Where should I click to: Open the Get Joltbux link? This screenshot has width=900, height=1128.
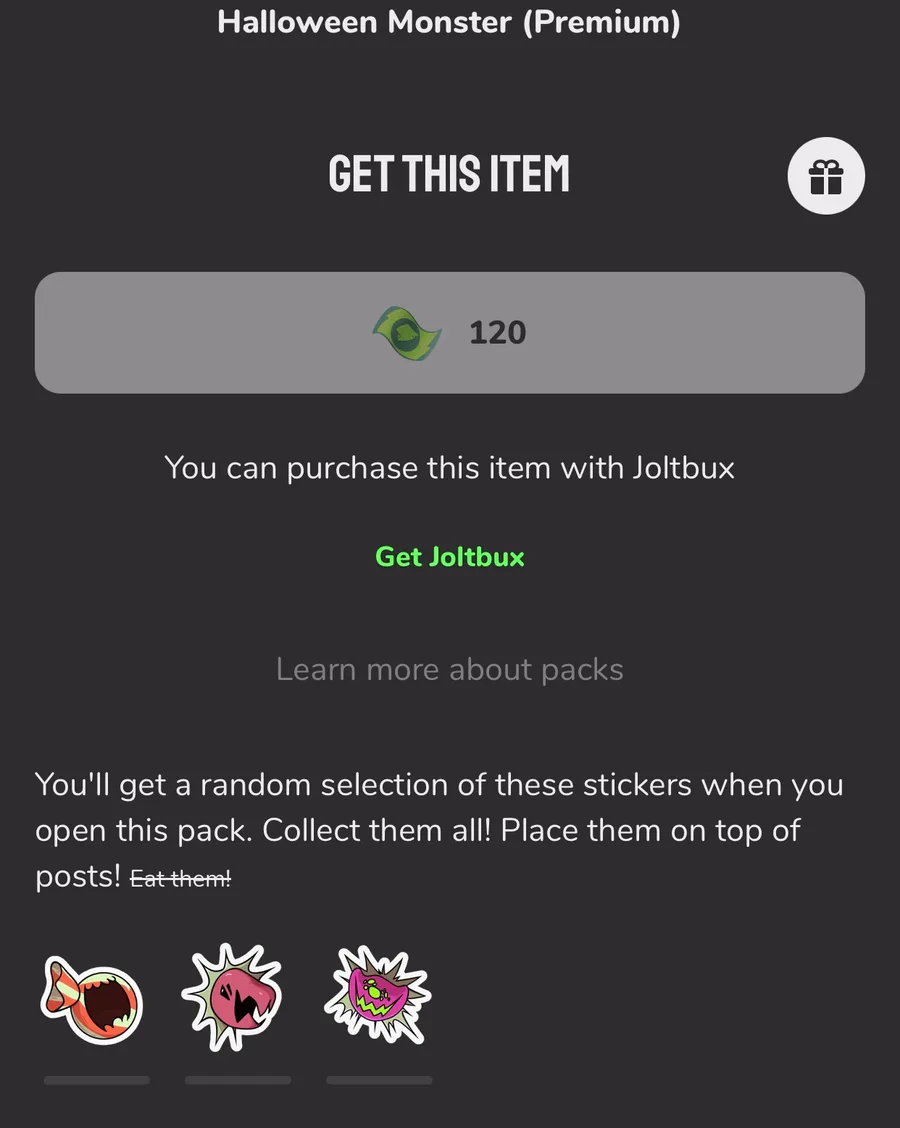coord(450,557)
